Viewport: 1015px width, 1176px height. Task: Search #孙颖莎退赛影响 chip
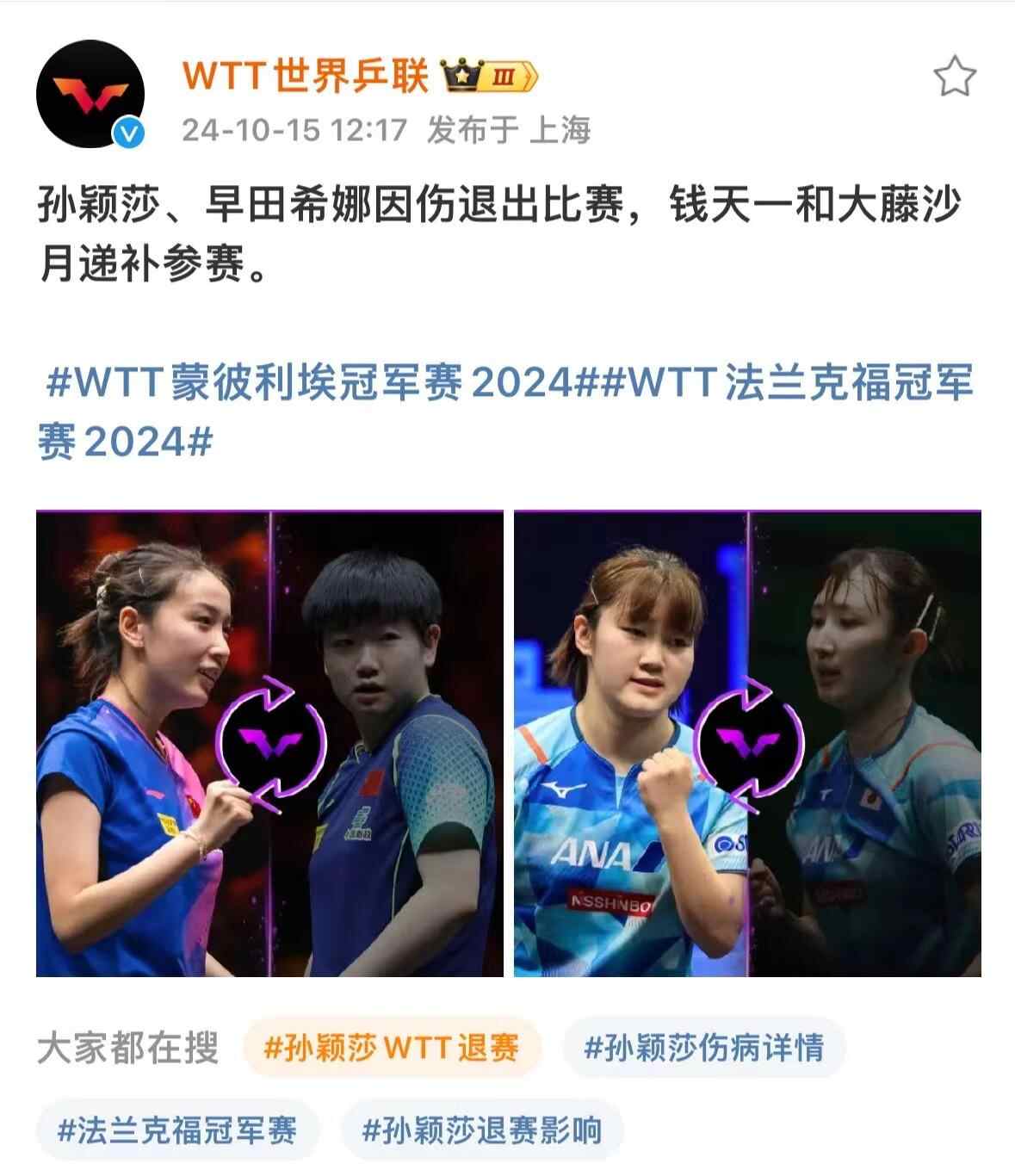pos(481,1130)
